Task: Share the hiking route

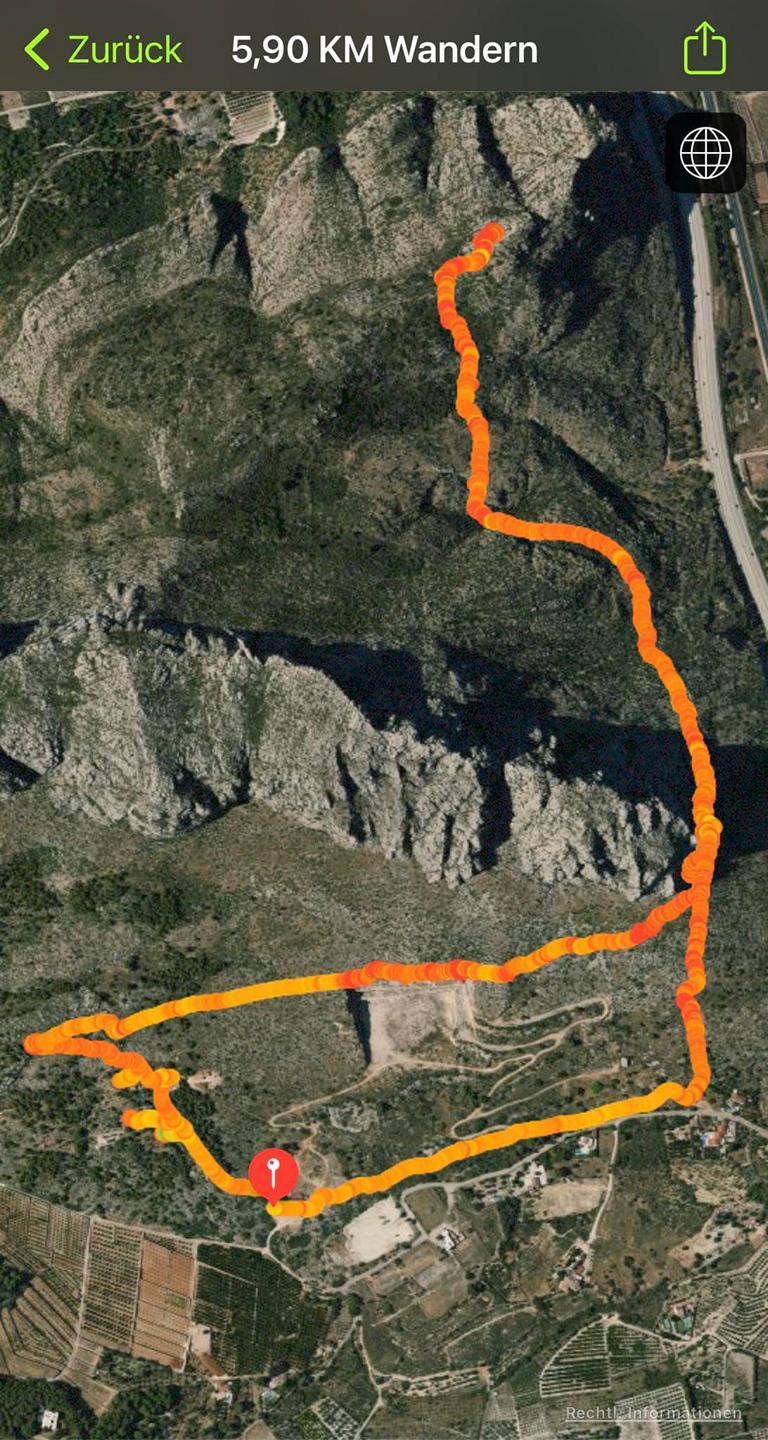Action: pos(704,48)
